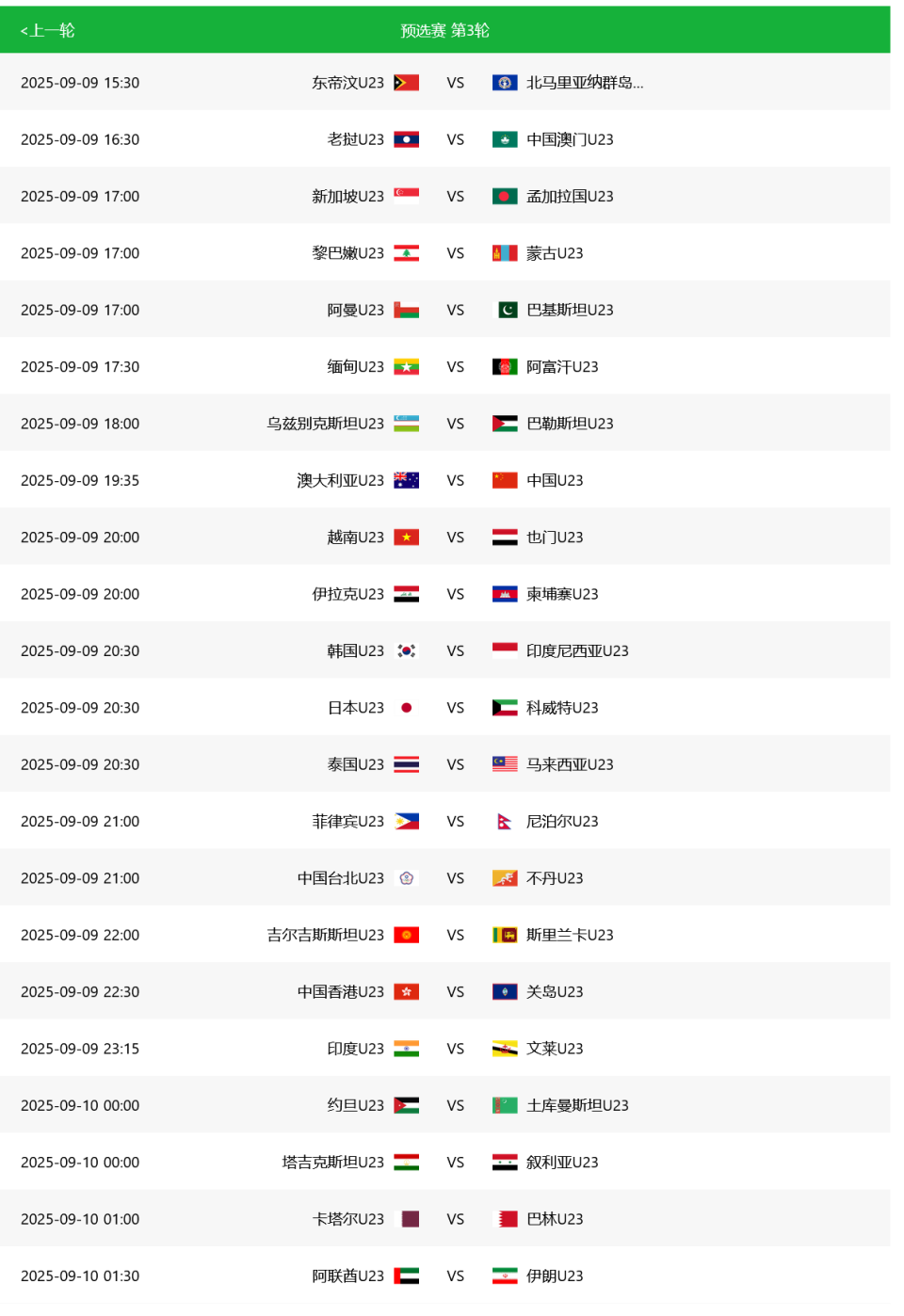Go to the previous round (上一轮)
Screen dimensions: 904x1316
click(47, 30)
